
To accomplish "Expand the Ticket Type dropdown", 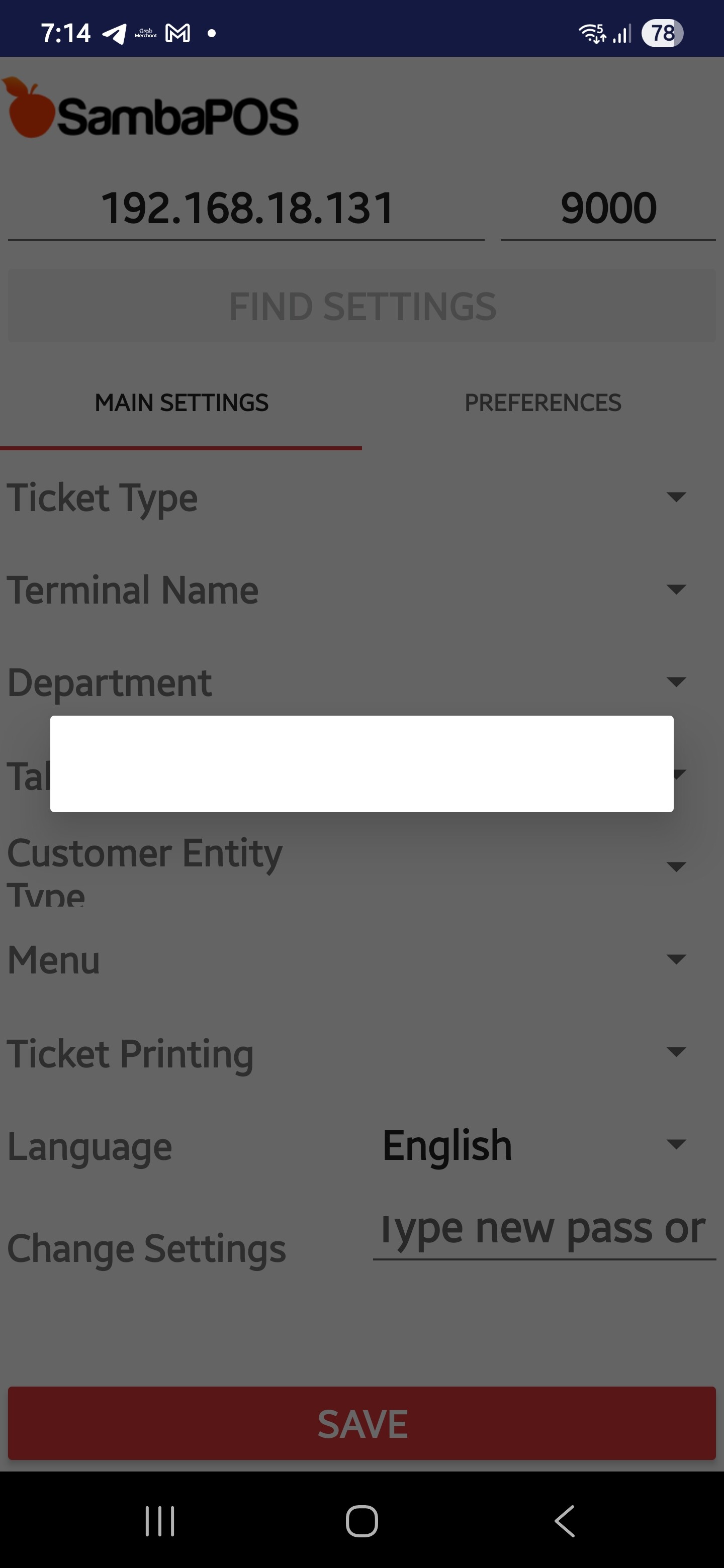I will 676,498.
